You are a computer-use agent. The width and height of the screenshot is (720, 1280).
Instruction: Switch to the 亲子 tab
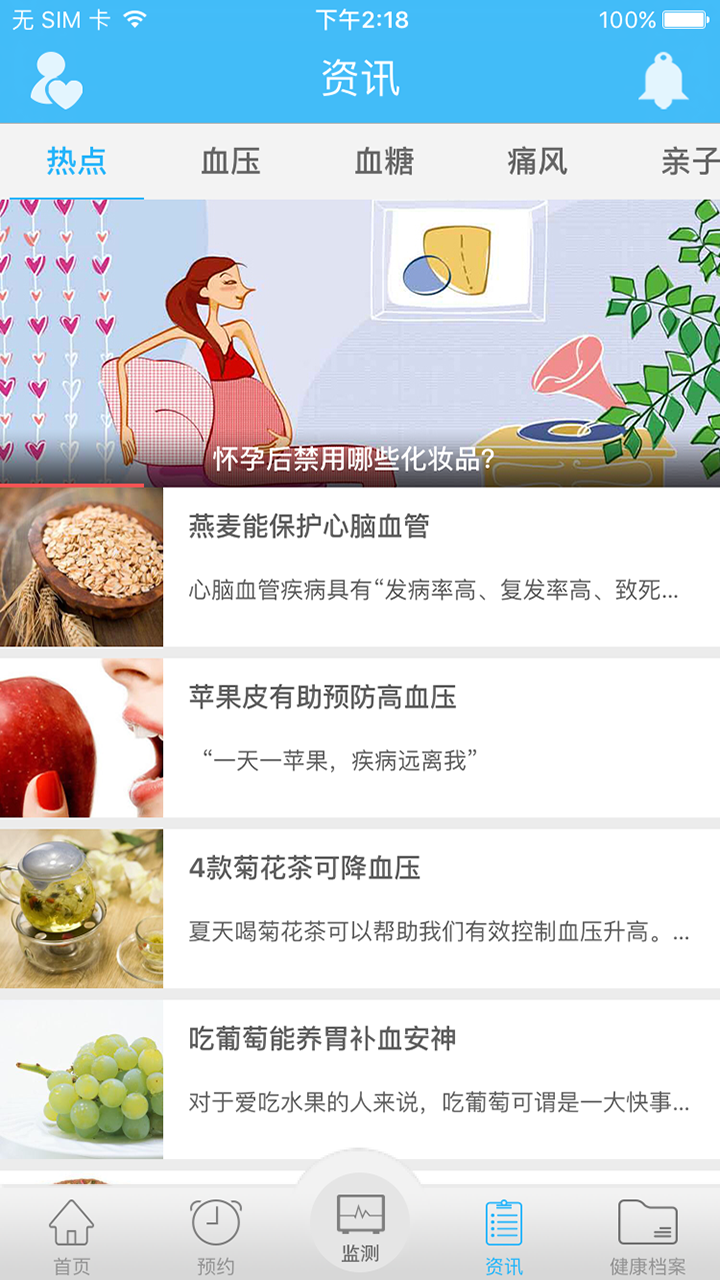(x=688, y=161)
